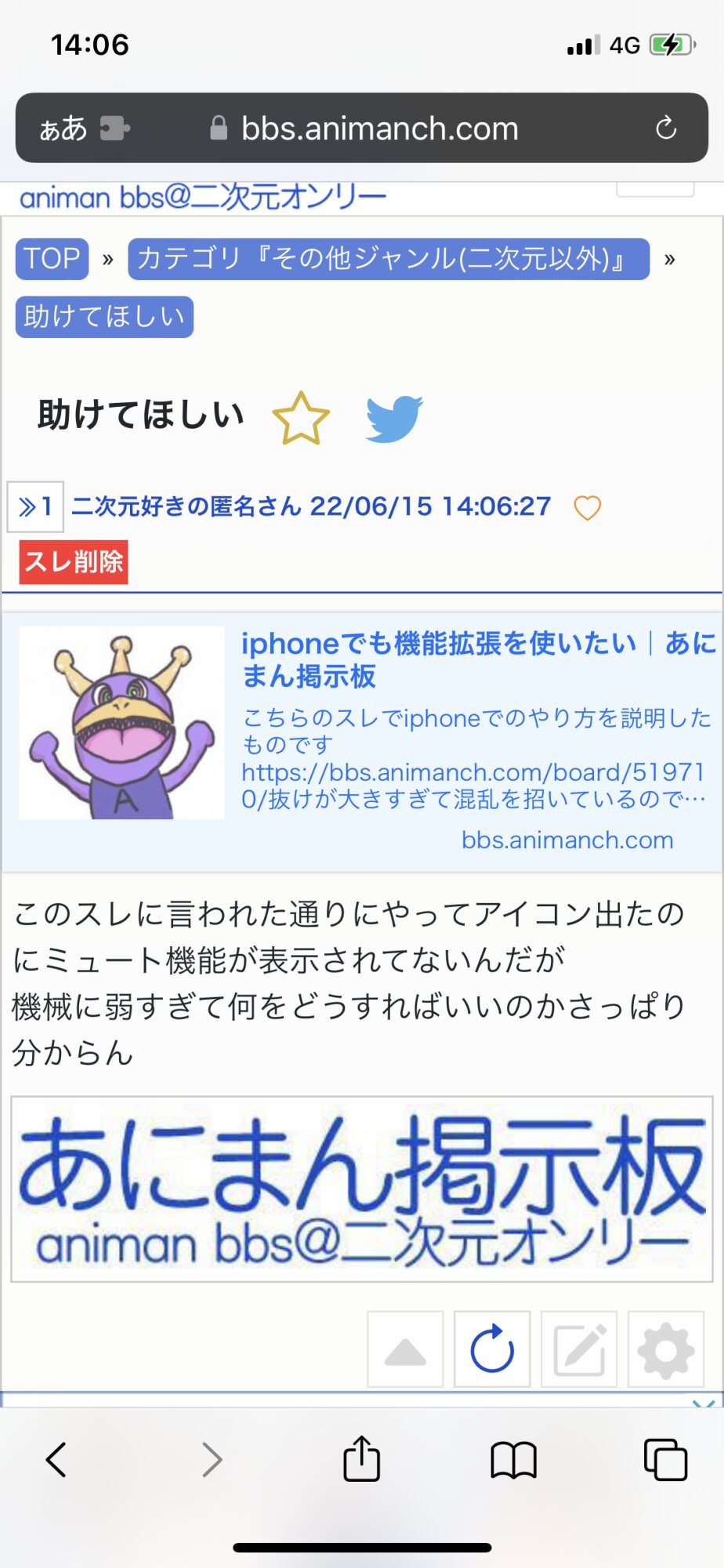Like post 1 with the heart
This screenshot has height=1568, width=724.
pos(587,508)
